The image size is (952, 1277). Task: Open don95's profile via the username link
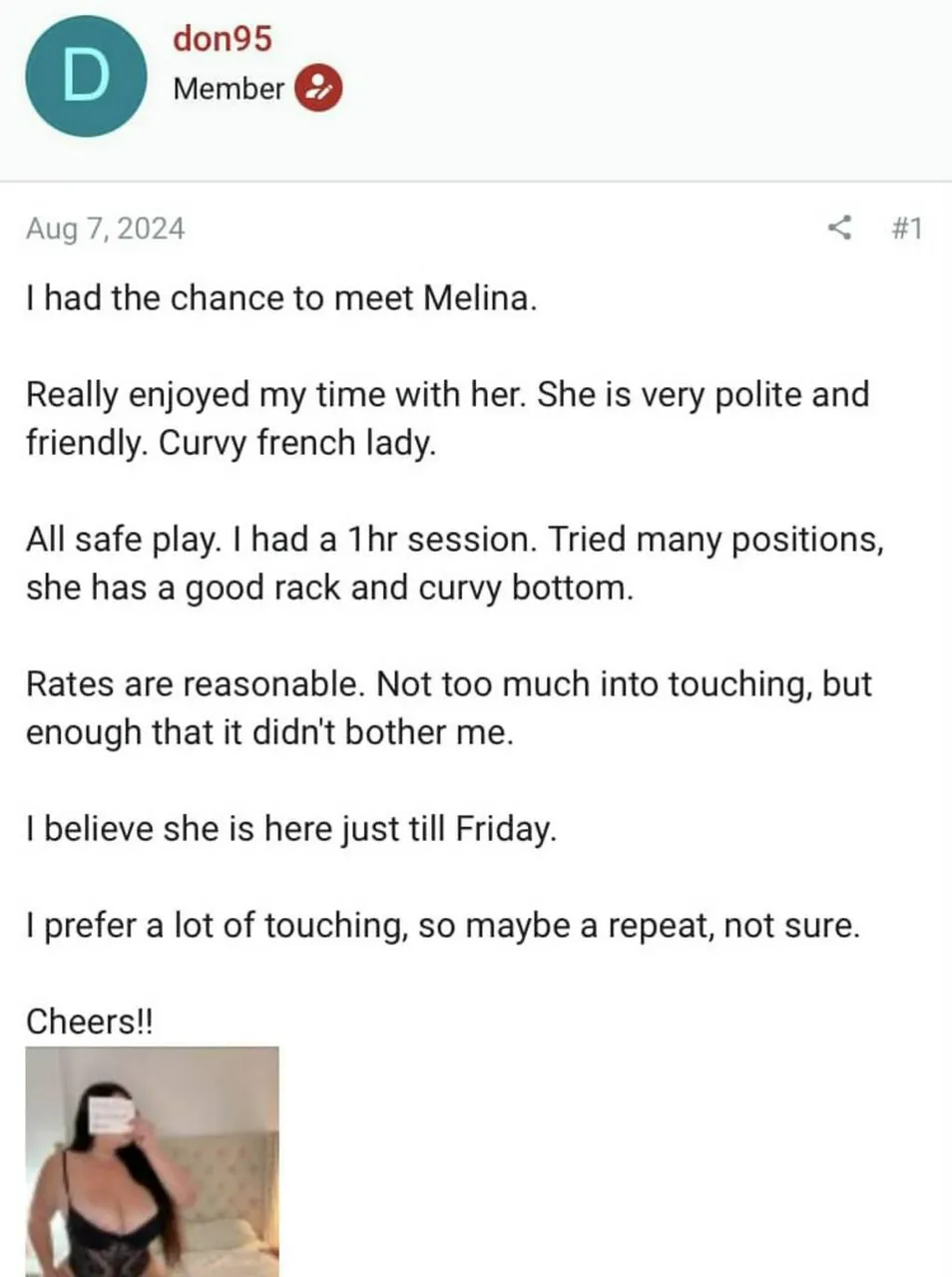point(222,39)
